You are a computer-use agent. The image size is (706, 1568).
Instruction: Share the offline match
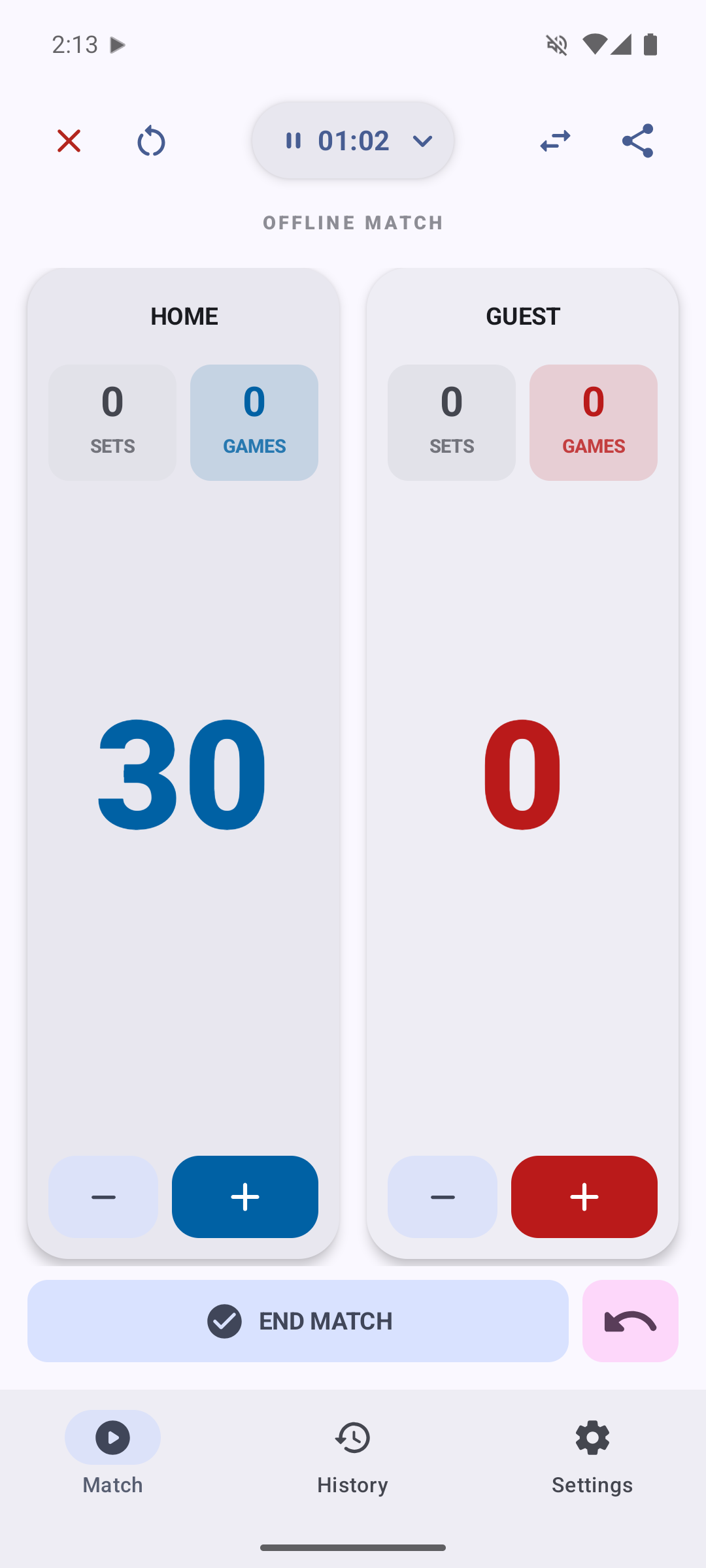[x=637, y=140]
